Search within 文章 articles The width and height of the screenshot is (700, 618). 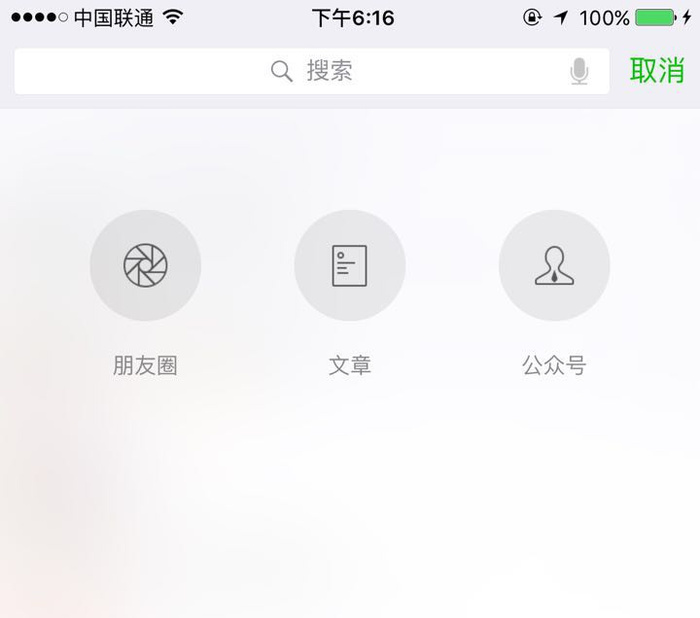point(349,266)
